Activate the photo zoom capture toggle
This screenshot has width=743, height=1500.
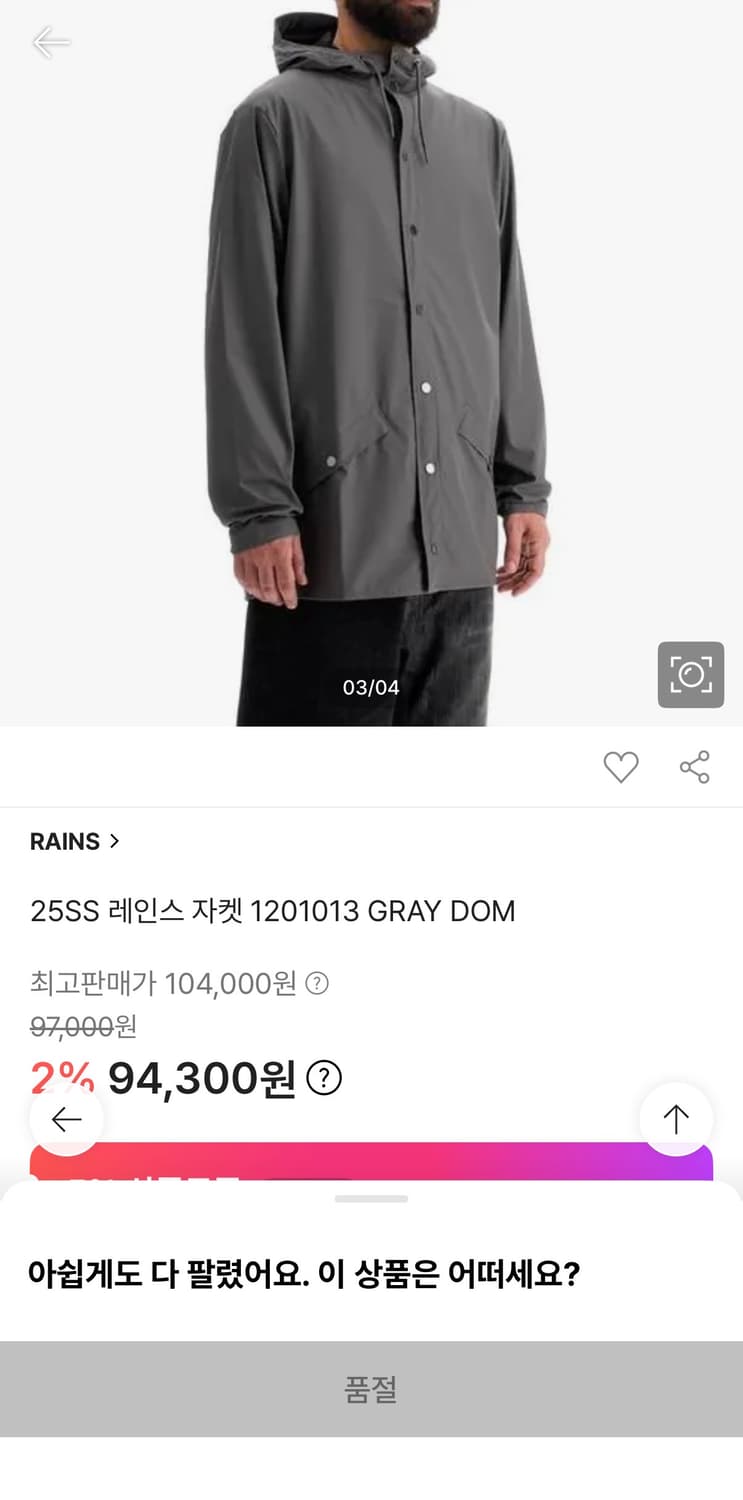(690, 676)
